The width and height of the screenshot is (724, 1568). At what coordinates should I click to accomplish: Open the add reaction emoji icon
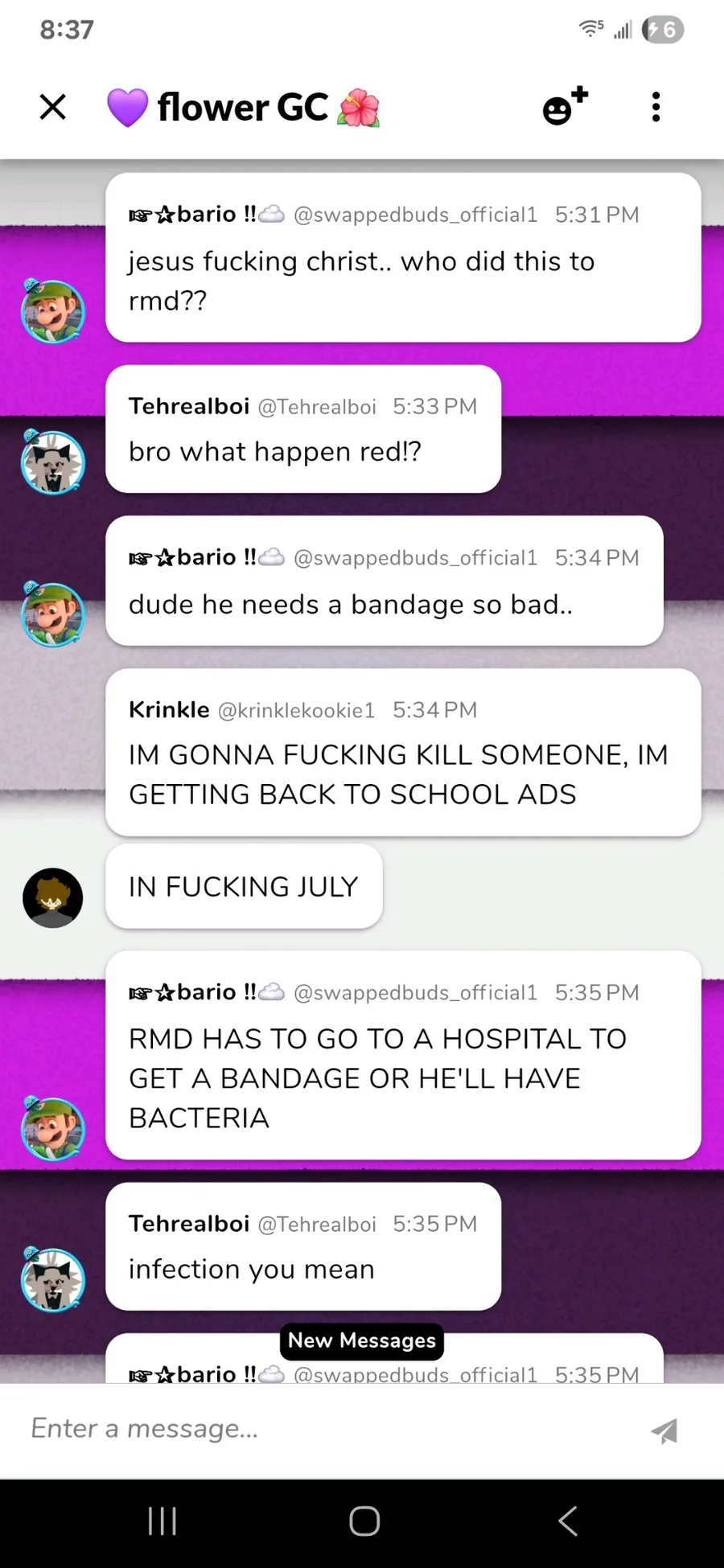click(566, 107)
